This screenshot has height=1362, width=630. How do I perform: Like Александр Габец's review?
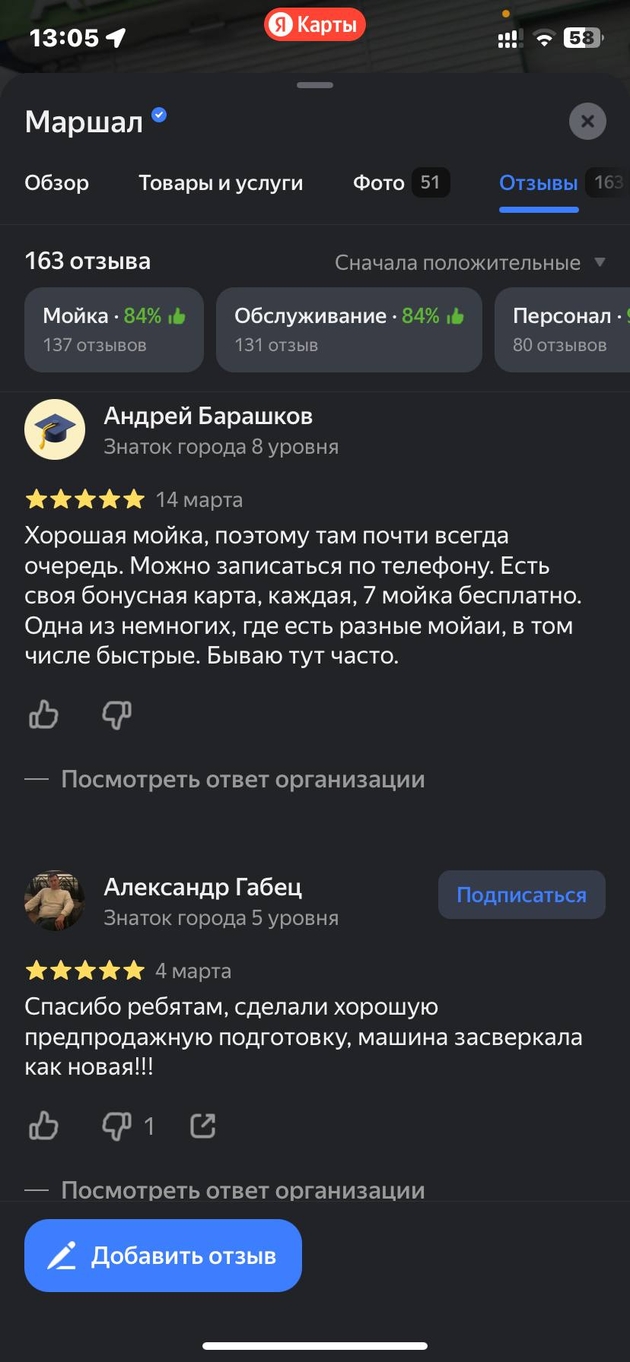(x=44, y=1126)
